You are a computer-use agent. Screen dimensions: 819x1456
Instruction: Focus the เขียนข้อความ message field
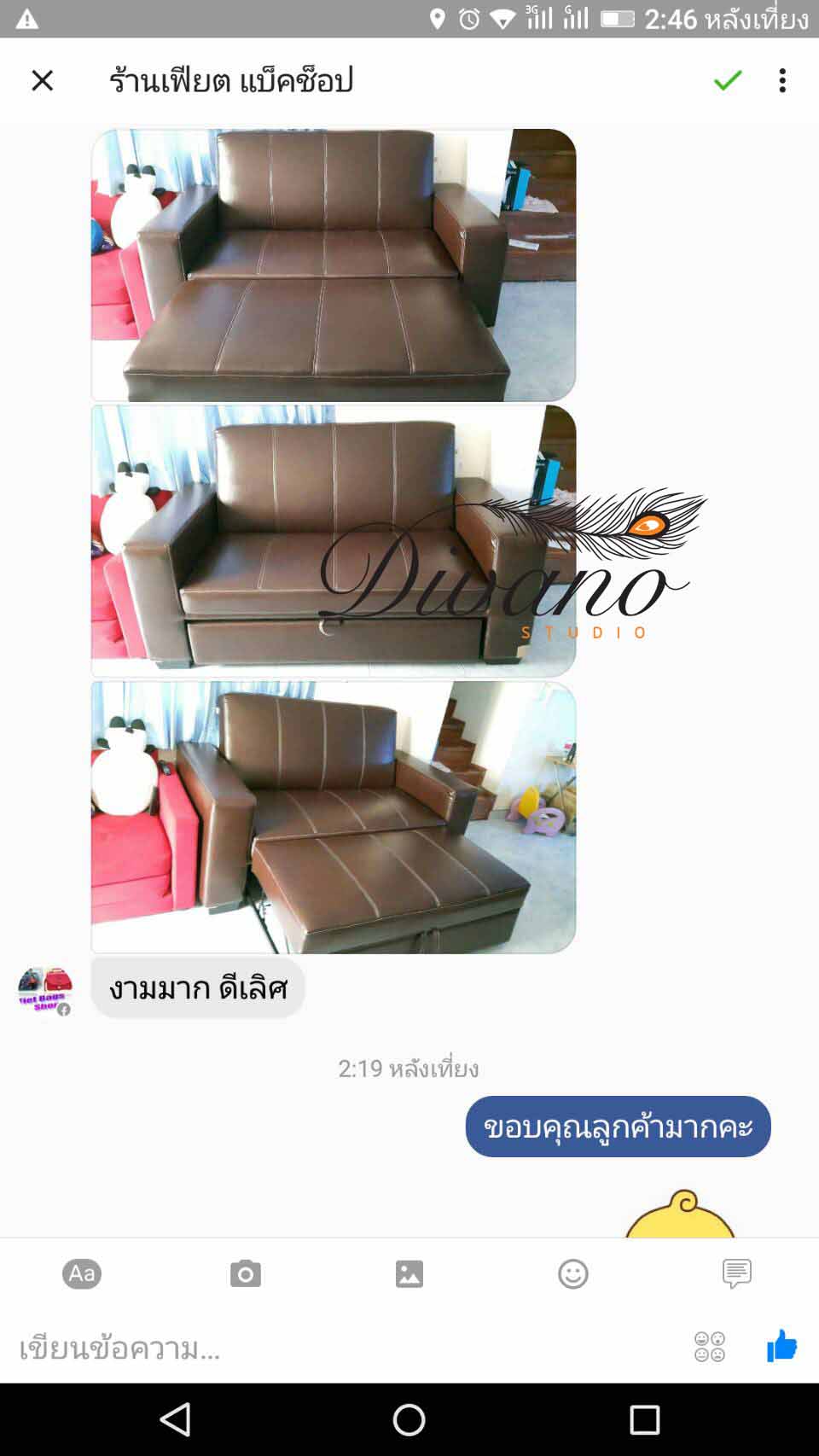click(x=341, y=1348)
